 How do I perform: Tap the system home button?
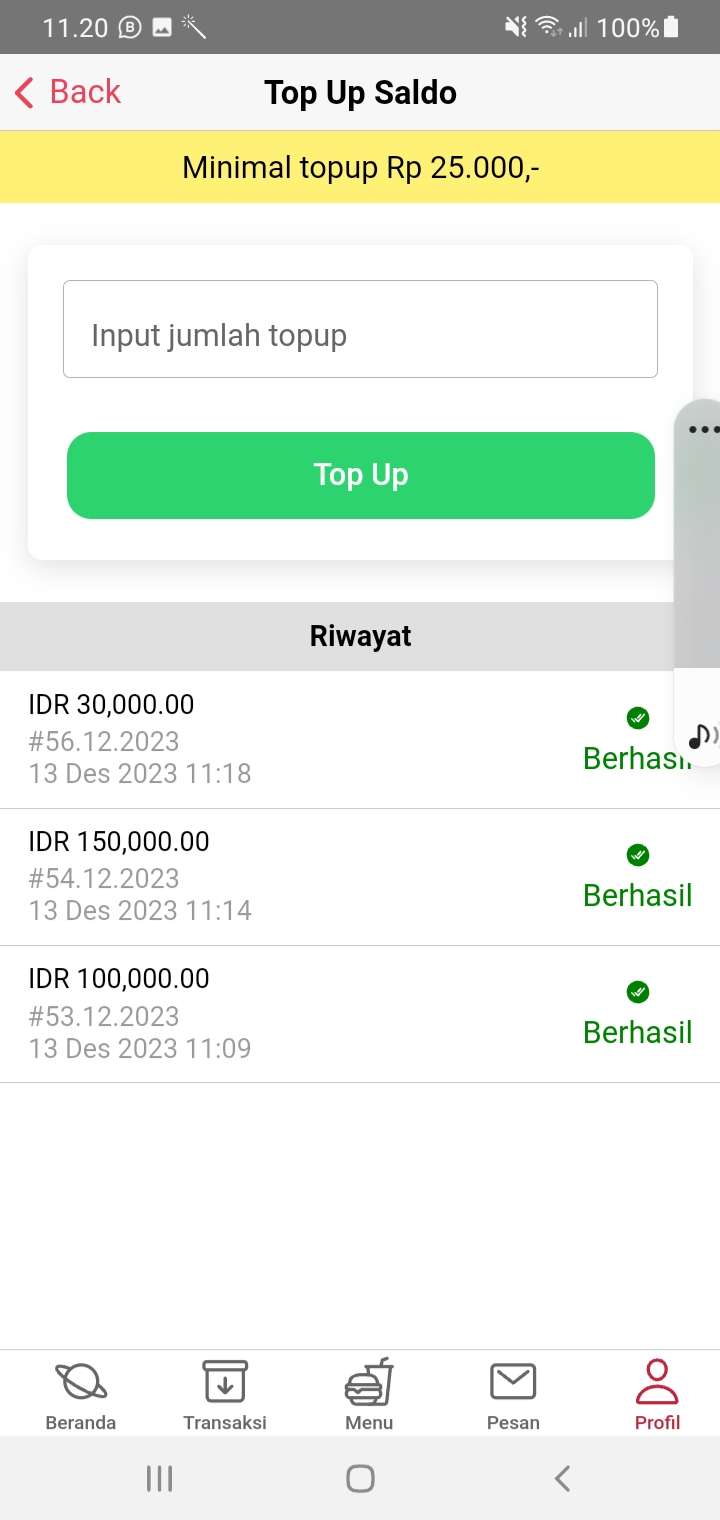[x=360, y=1478]
